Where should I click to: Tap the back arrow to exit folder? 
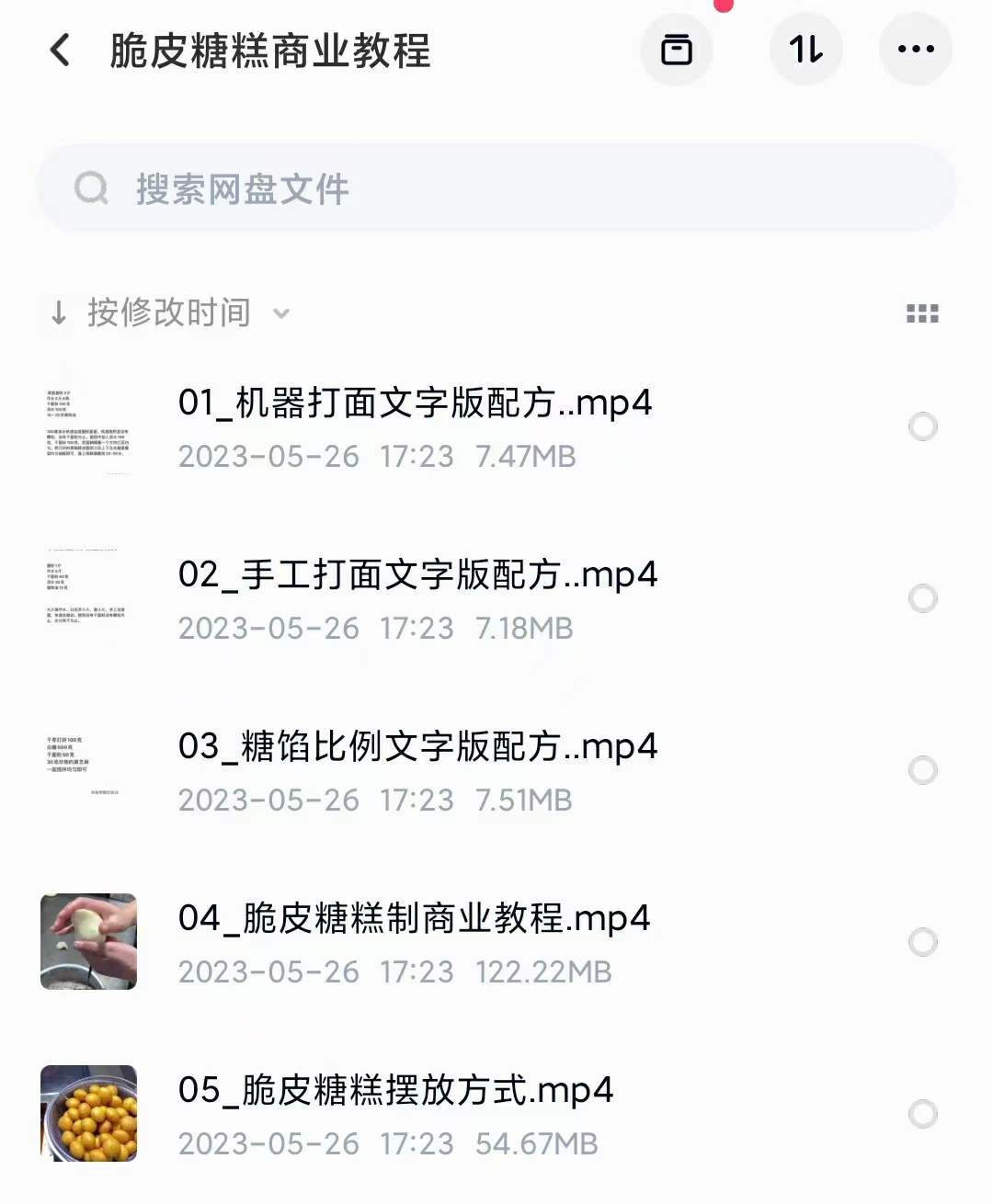[x=59, y=51]
